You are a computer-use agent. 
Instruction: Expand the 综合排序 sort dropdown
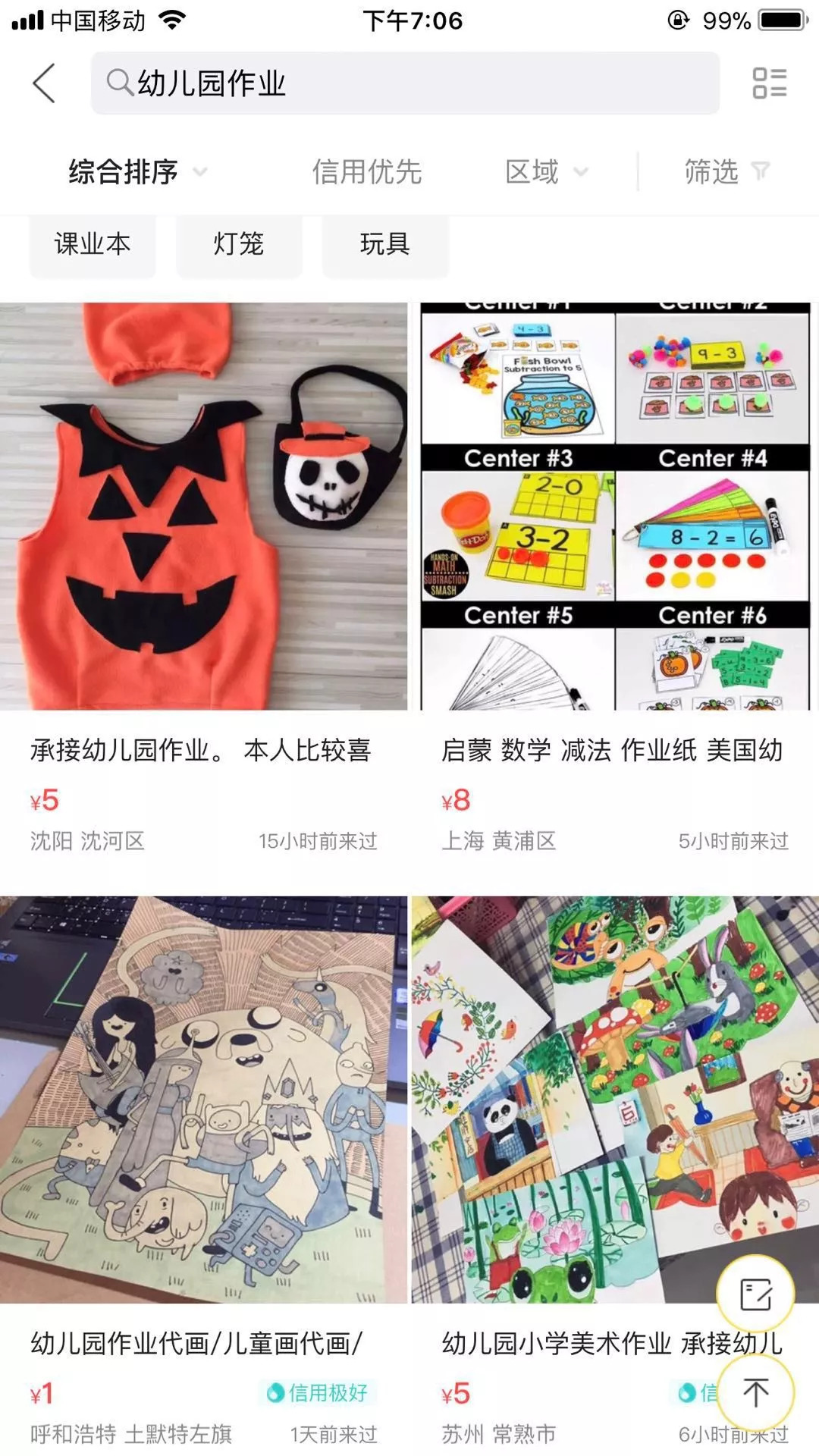point(136,171)
